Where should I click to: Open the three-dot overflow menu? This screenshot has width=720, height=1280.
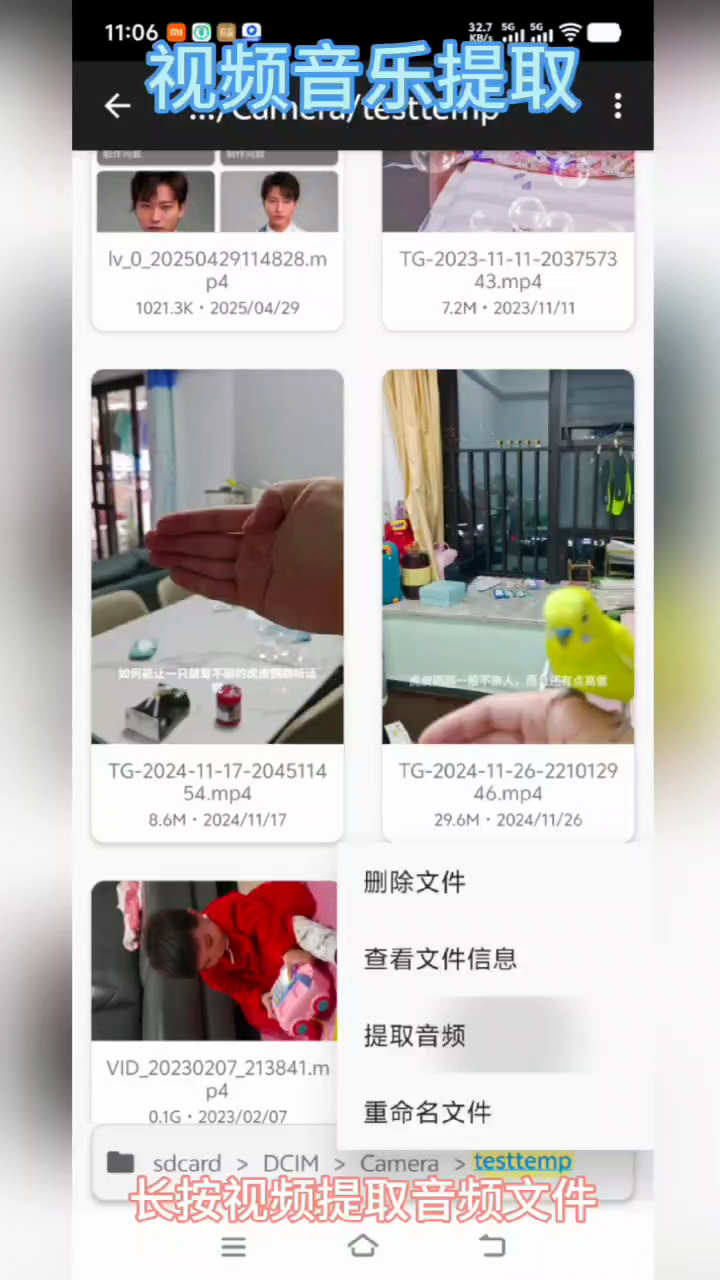click(618, 106)
